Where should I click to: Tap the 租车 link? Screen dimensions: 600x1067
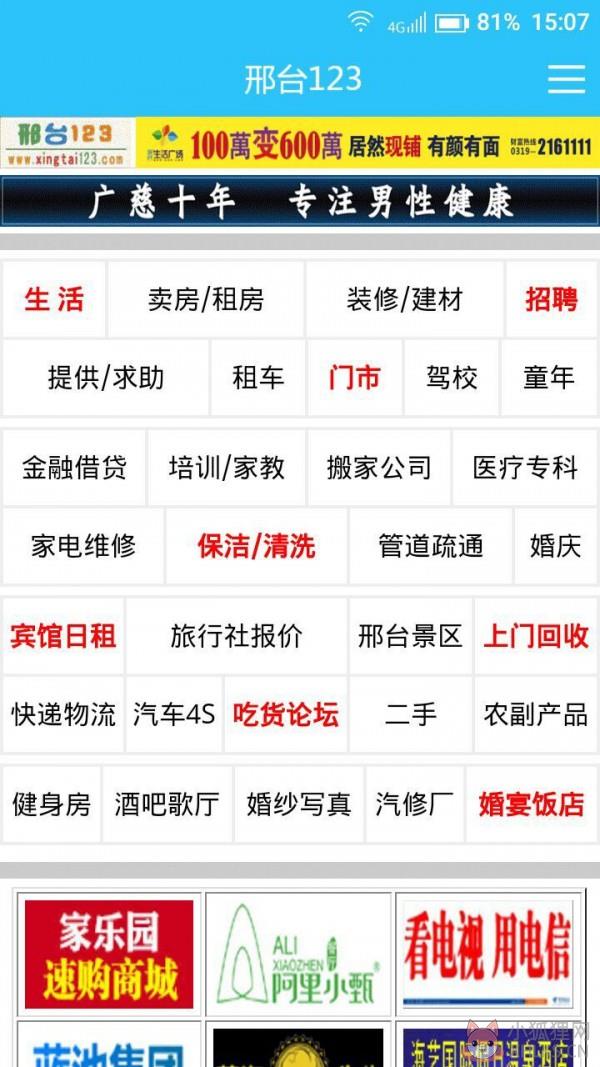coord(258,378)
